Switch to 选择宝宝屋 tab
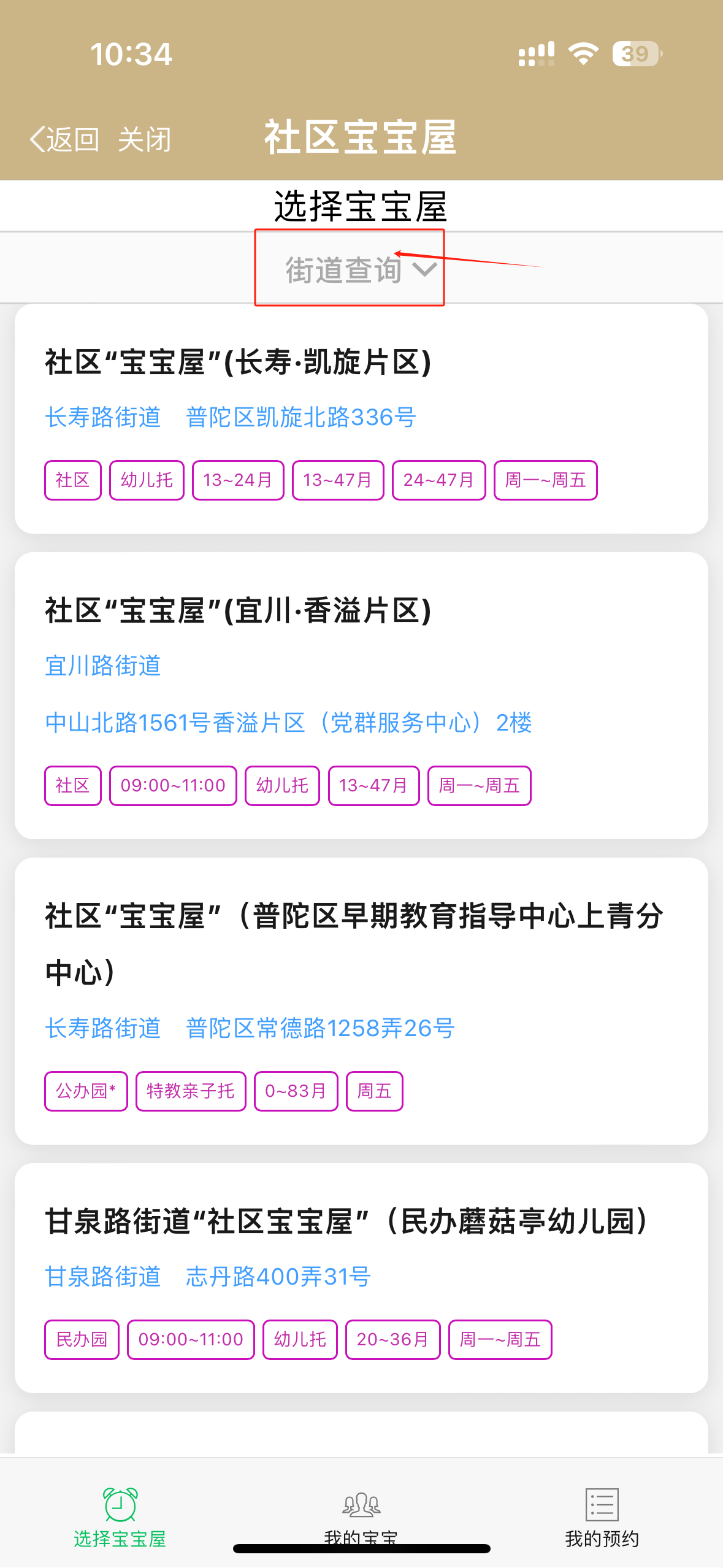Image resolution: width=723 pixels, height=1568 pixels. click(x=120, y=1515)
